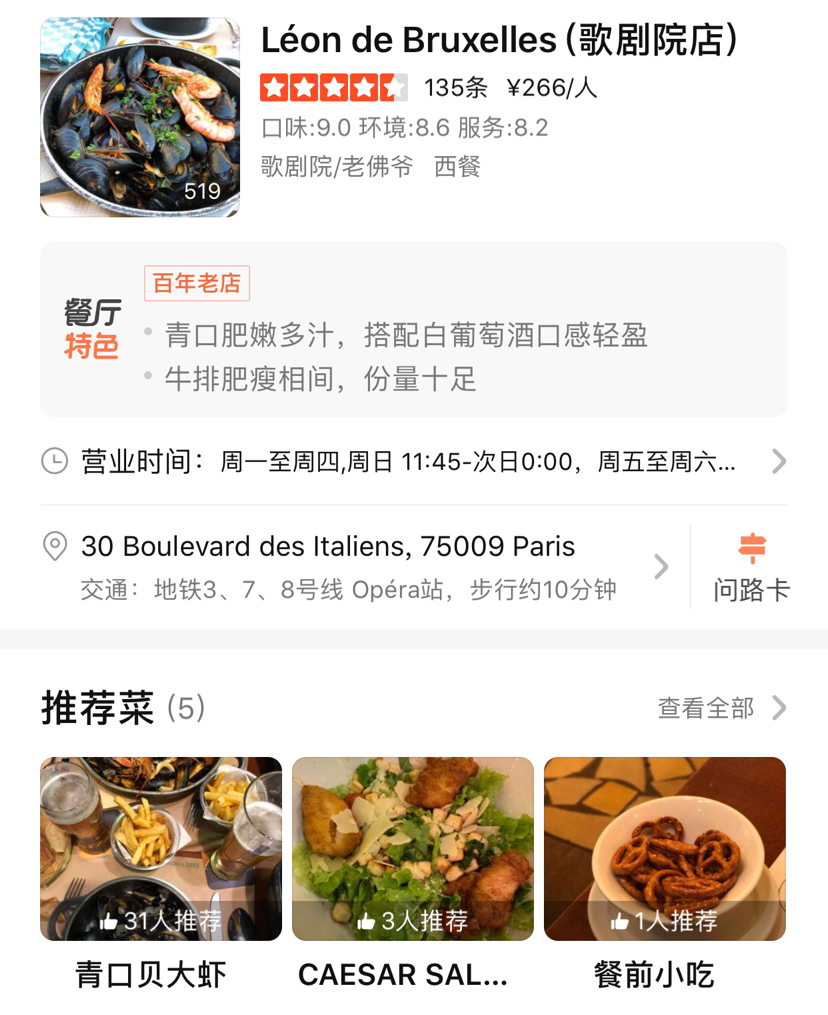
Task: Open the restaurant photo gallery with 519 photos
Action: point(140,117)
